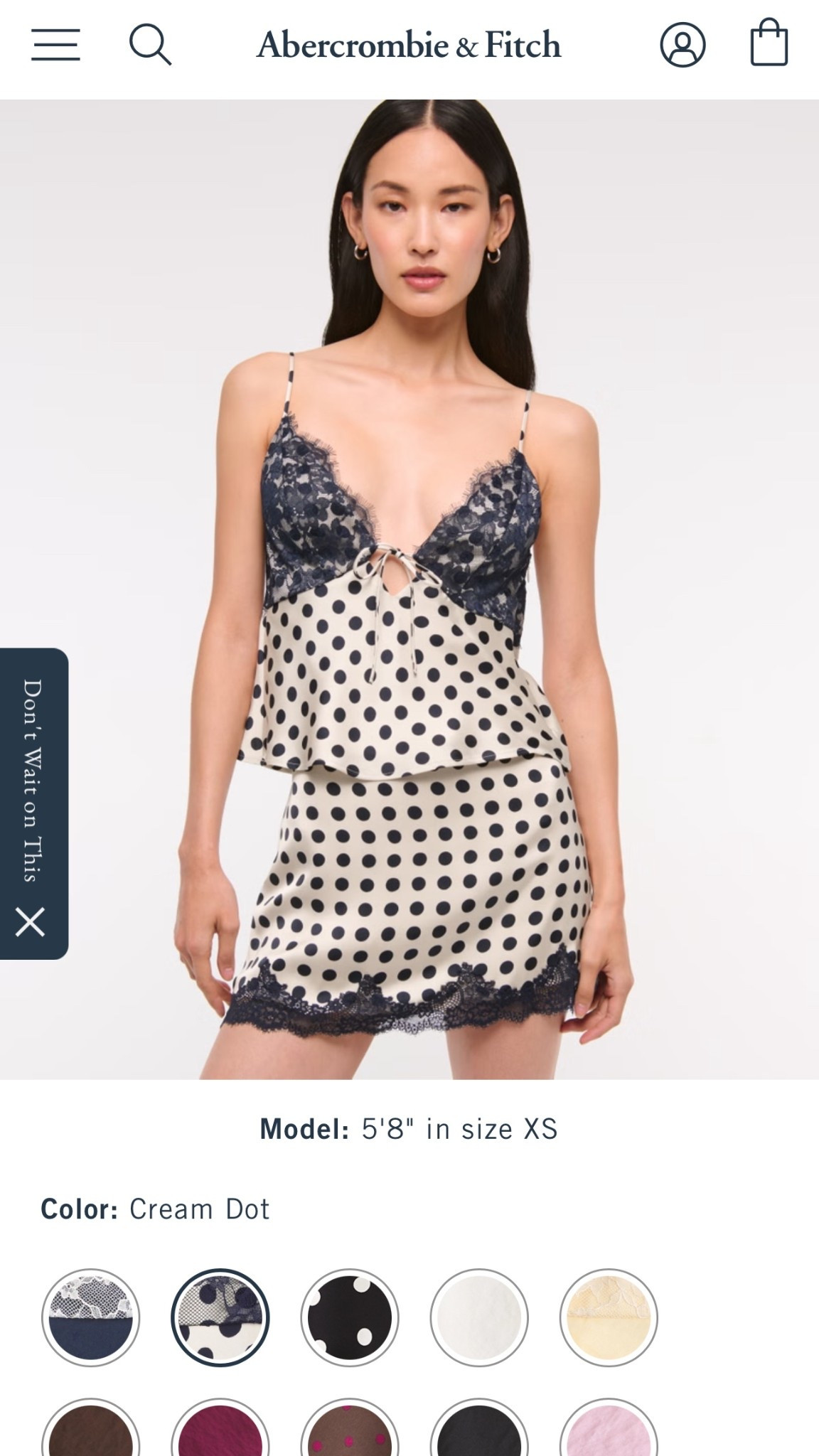
Task: Enlarge the polka dot set product photo
Action: pyautogui.click(x=409, y=590)
